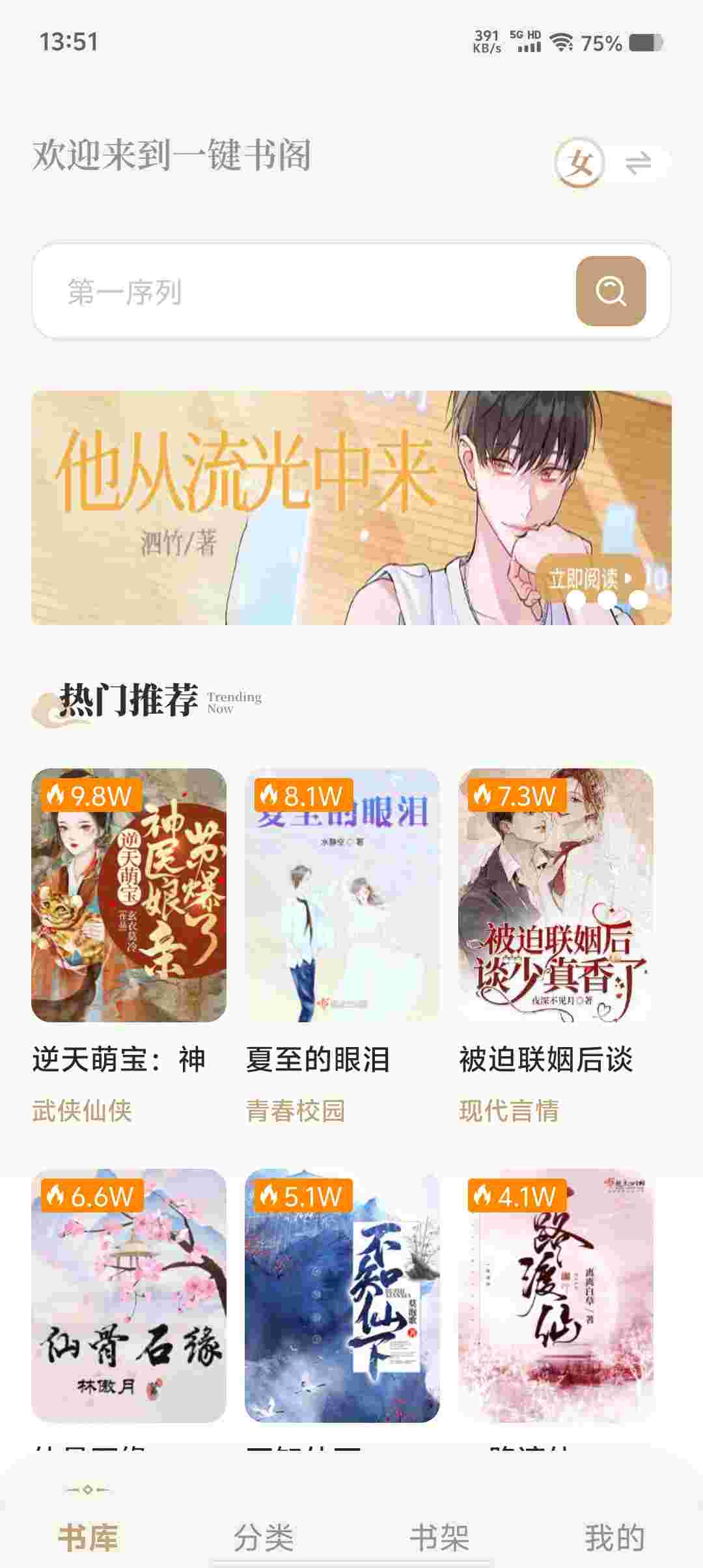This screenshot has width=703, height=1568.
Task: Open the book 仙骨石缘
Action: (x=129, y=1295)
